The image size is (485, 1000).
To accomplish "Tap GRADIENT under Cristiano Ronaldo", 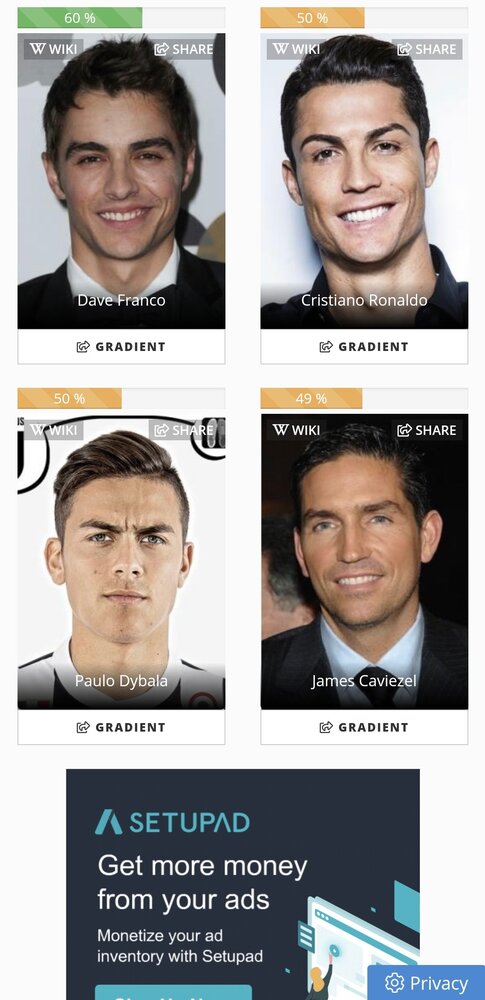I will (x=364, y=347).
